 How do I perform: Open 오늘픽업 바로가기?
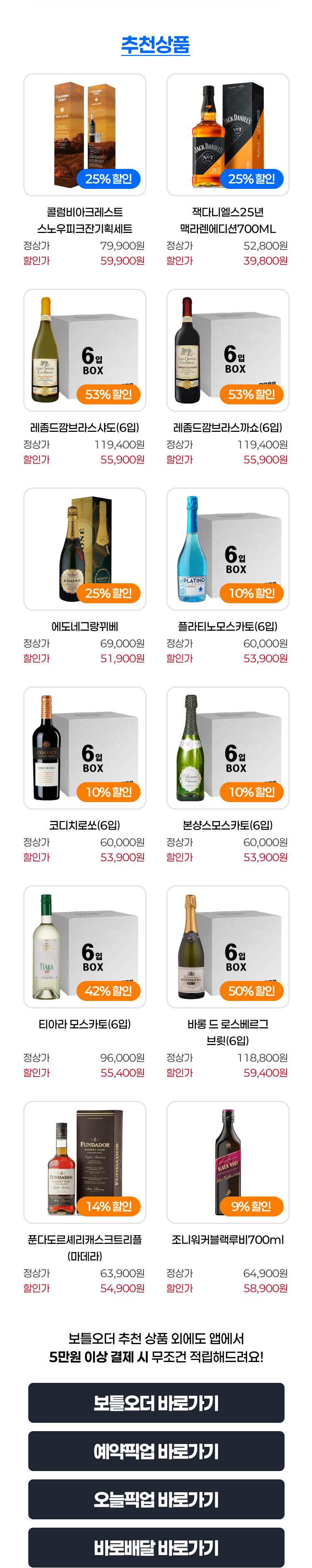point(156,1499)
